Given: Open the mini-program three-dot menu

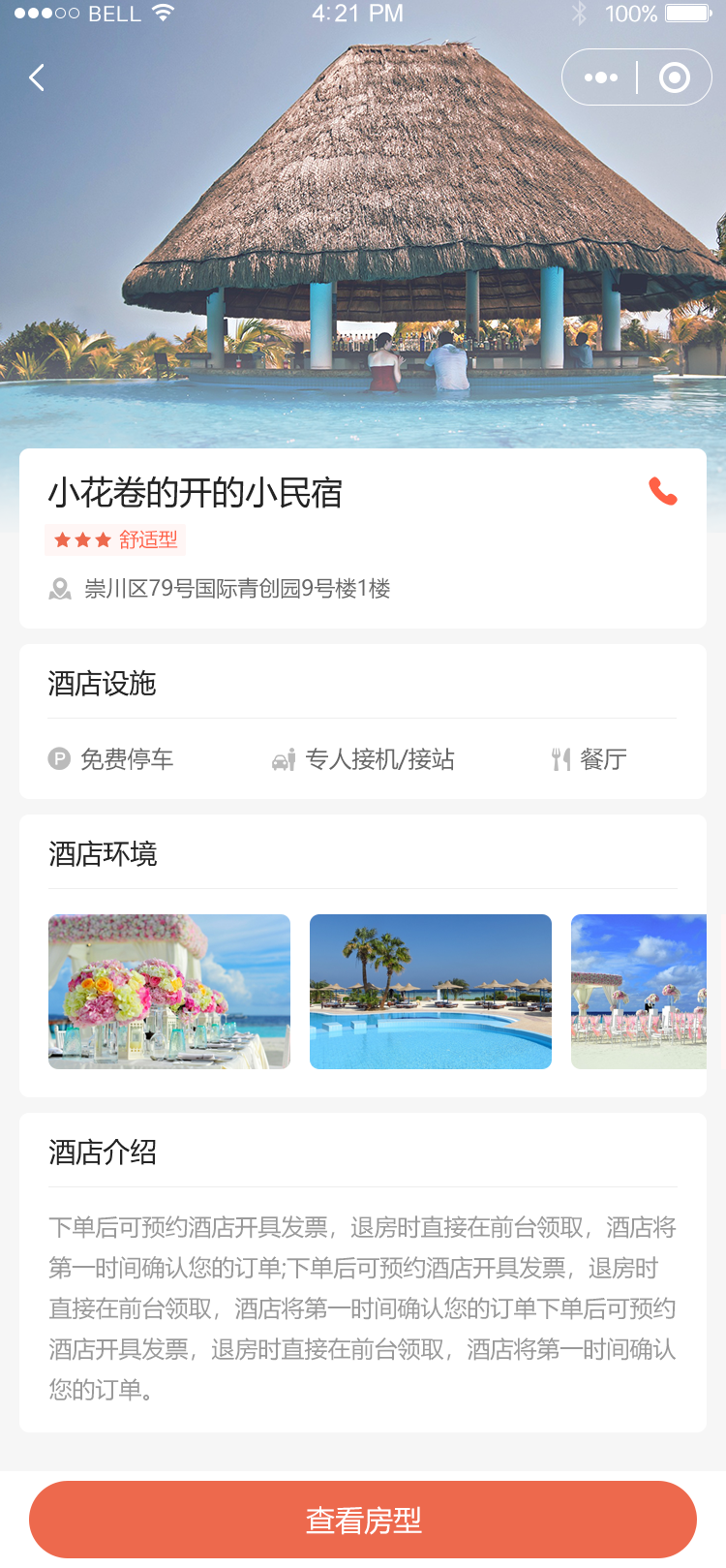Looking at the screenshot, I should pos(600,77).
